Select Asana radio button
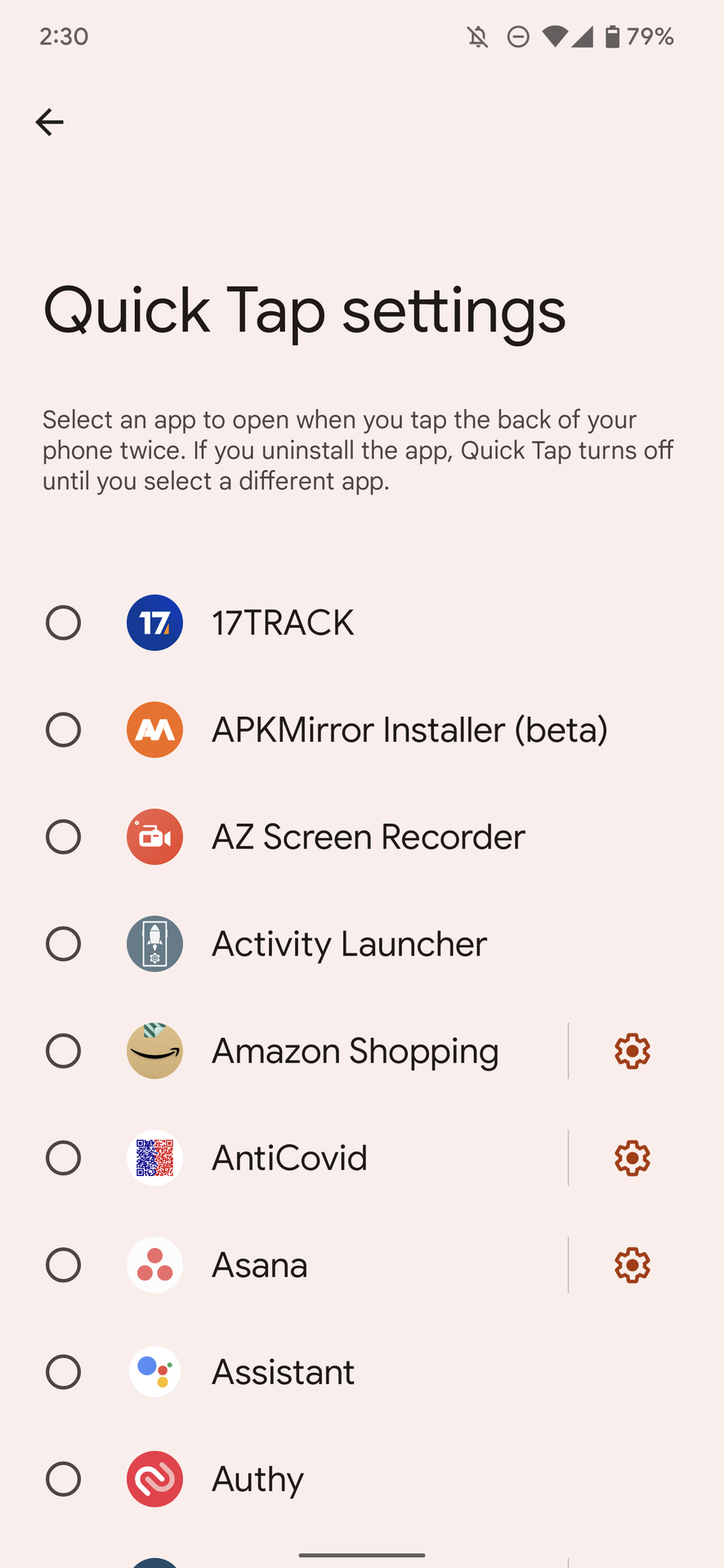724x1568 pixels. click(x=64, y=1265)
